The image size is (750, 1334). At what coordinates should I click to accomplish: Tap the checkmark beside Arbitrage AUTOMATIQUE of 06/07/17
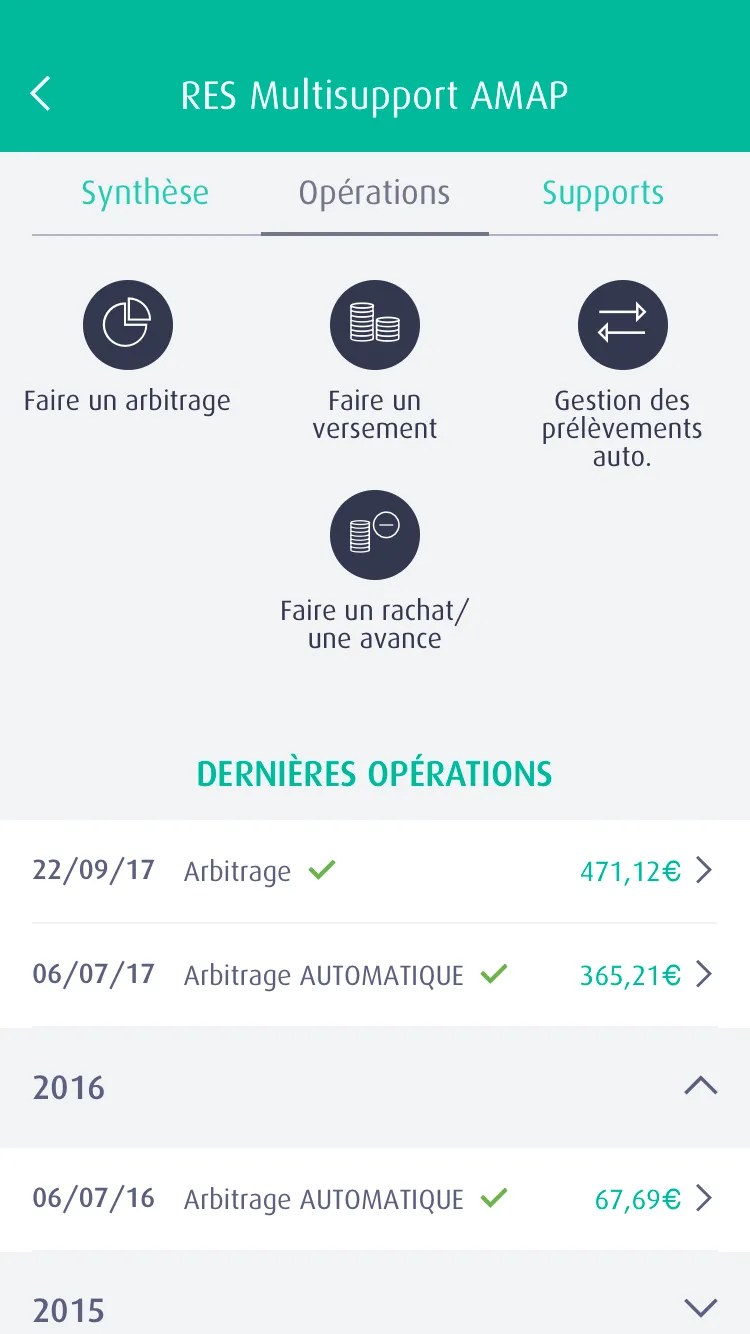click(x=492, y=971)
